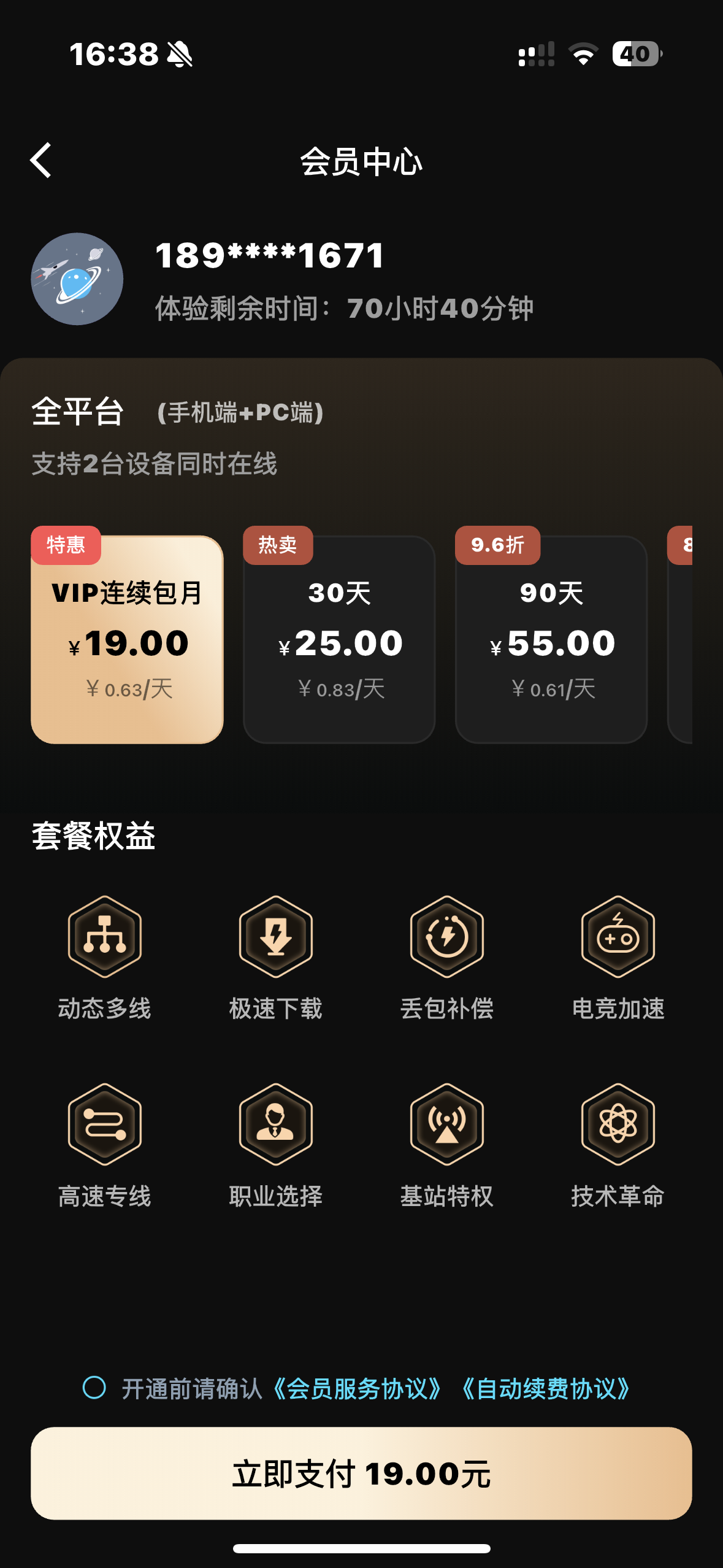Open the profile avatar
723x1568 pixels.
[x=77, y=279]
